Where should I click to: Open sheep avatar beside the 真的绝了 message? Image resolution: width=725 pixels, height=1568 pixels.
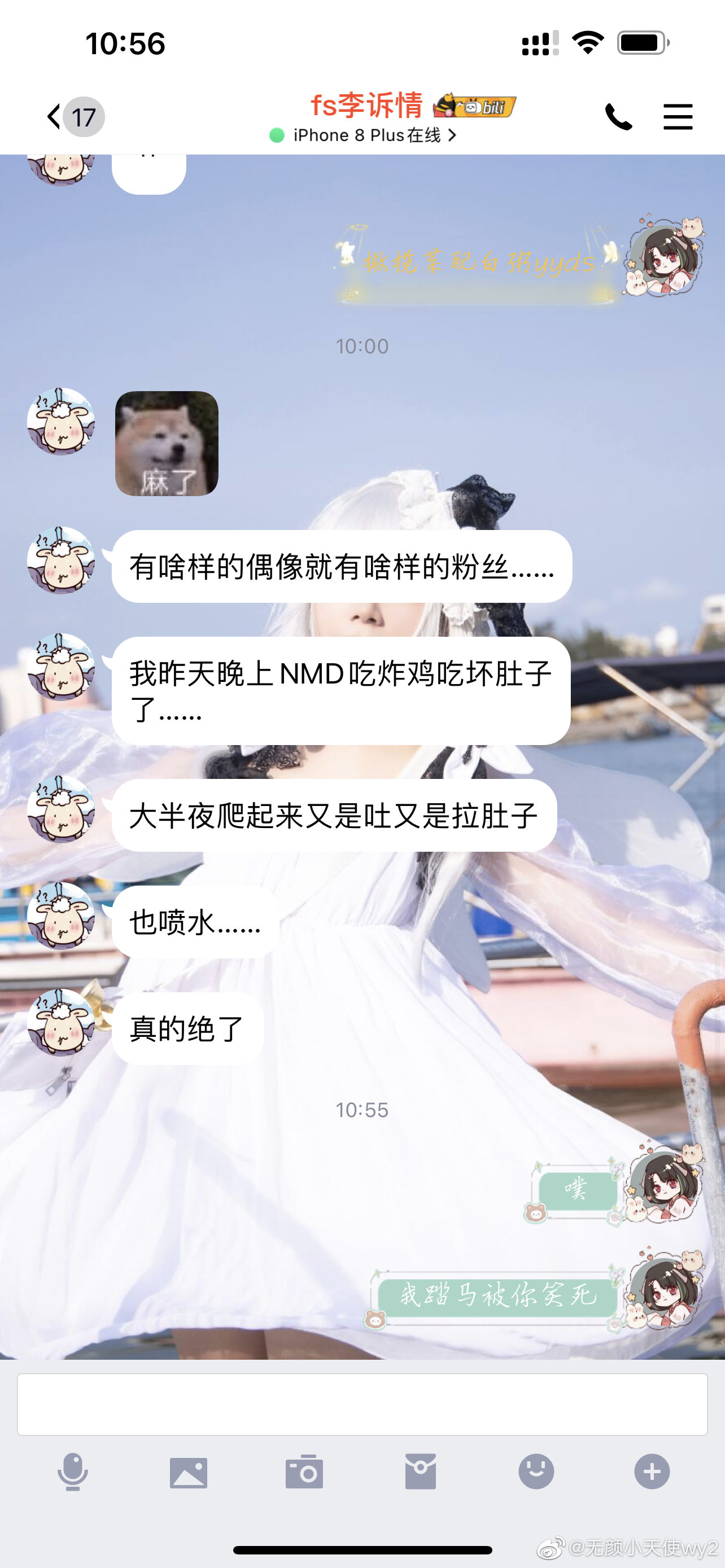[x=61, y=1023]
